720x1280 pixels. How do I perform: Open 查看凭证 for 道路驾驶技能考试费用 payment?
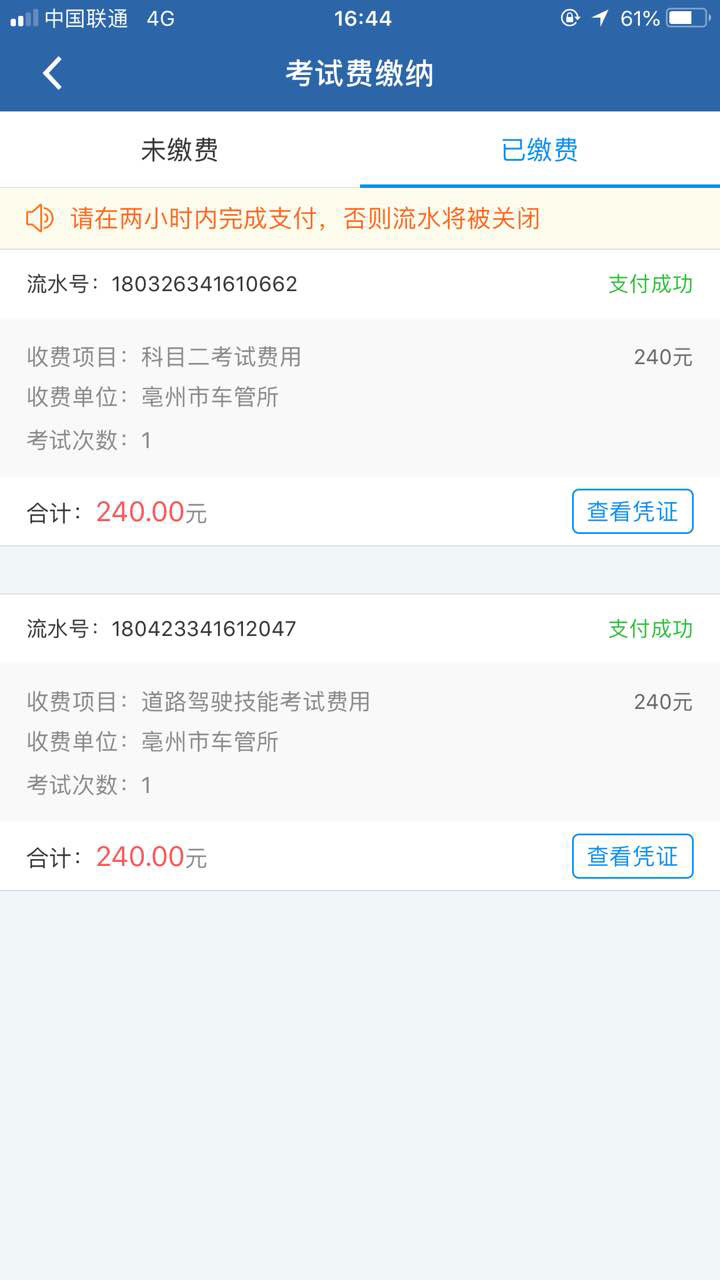coord(632,857)
